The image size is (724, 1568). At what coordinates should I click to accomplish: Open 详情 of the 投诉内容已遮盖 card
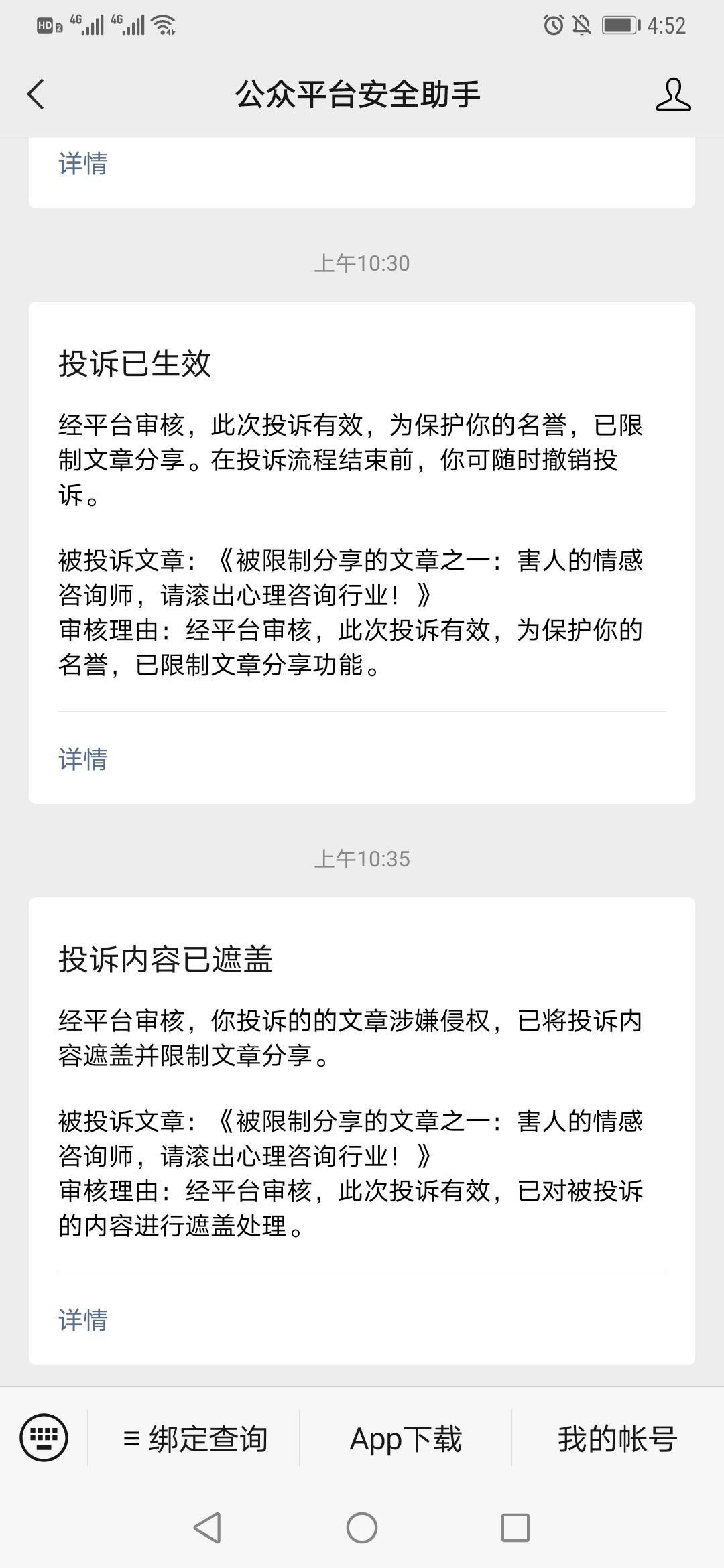pos(83,1320)
